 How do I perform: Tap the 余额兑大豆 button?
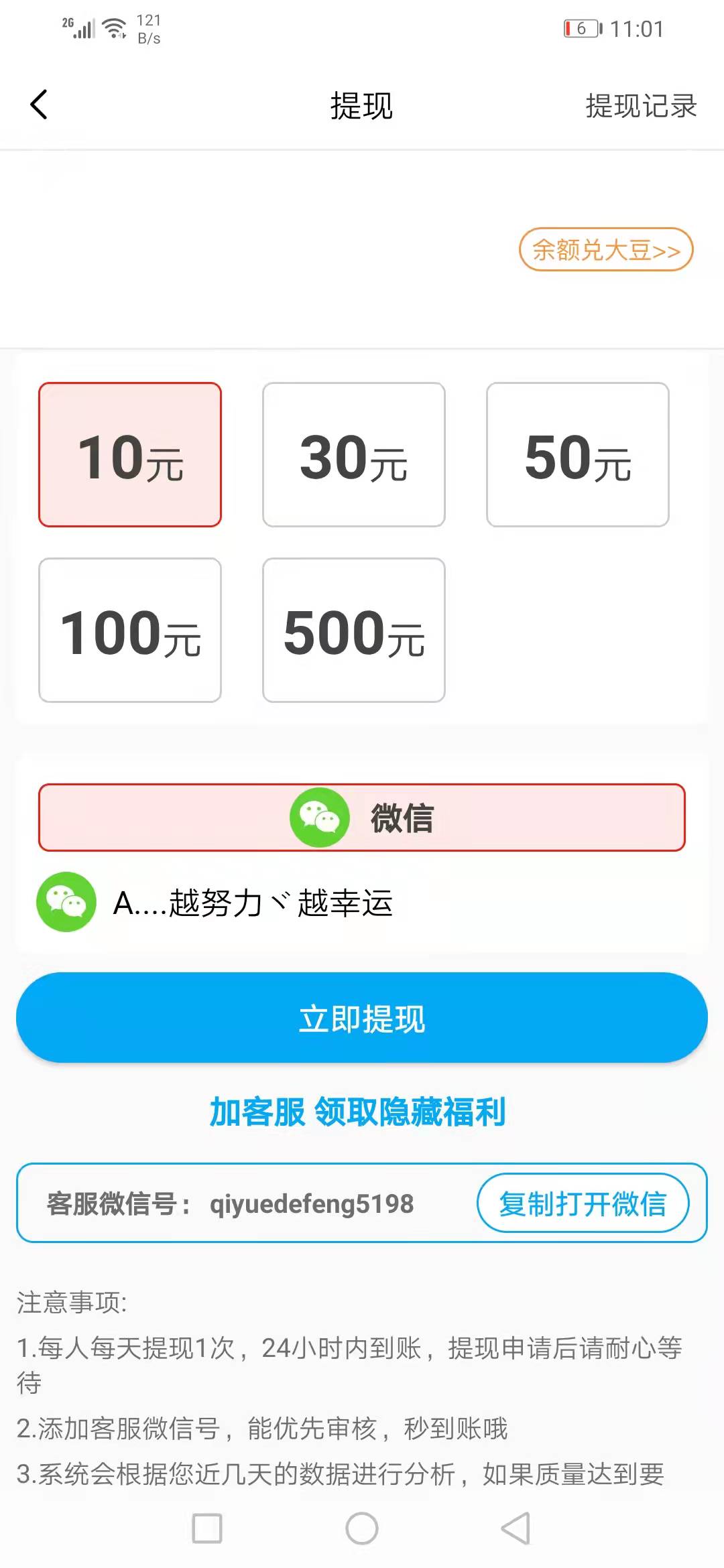click(x=606, y=250)
